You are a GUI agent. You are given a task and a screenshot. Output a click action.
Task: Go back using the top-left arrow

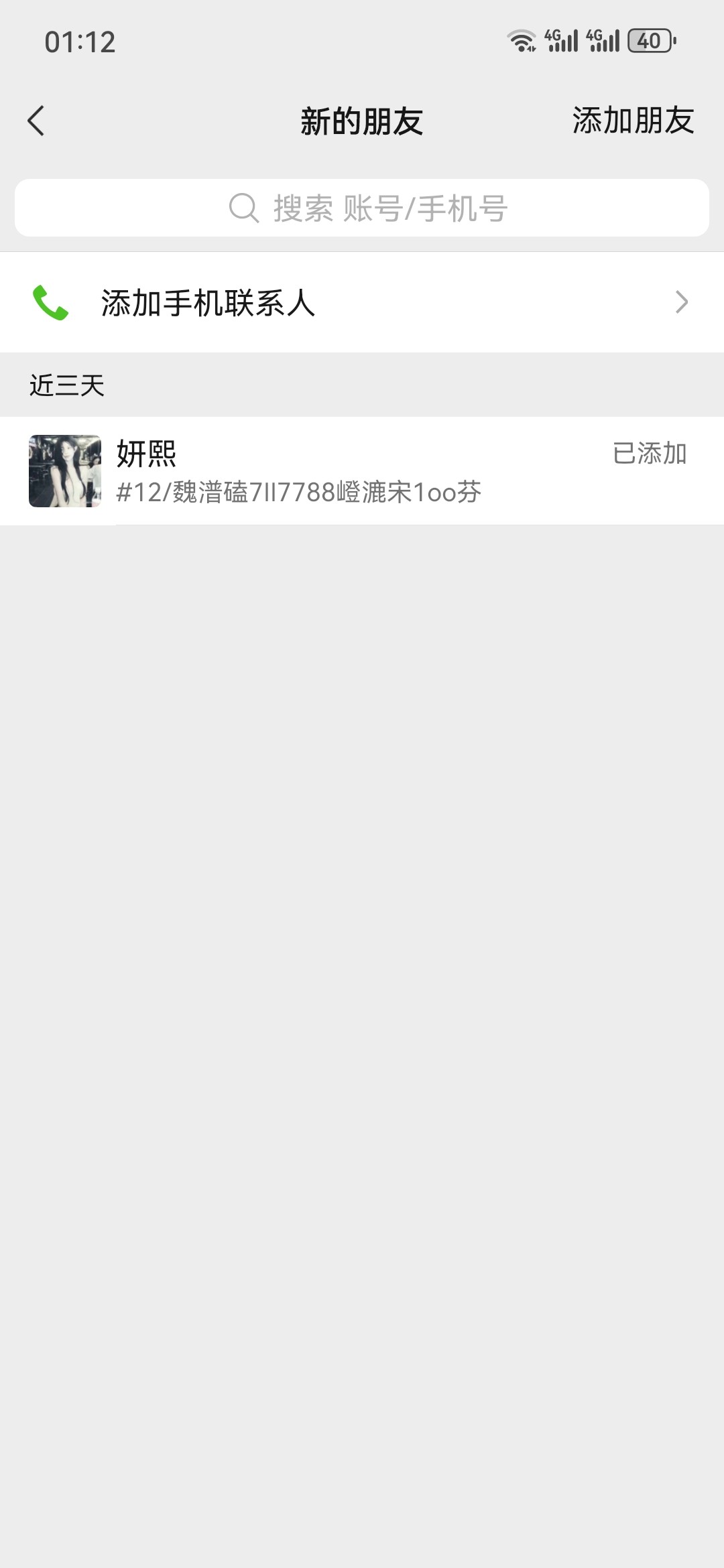[x=36, y=121]
